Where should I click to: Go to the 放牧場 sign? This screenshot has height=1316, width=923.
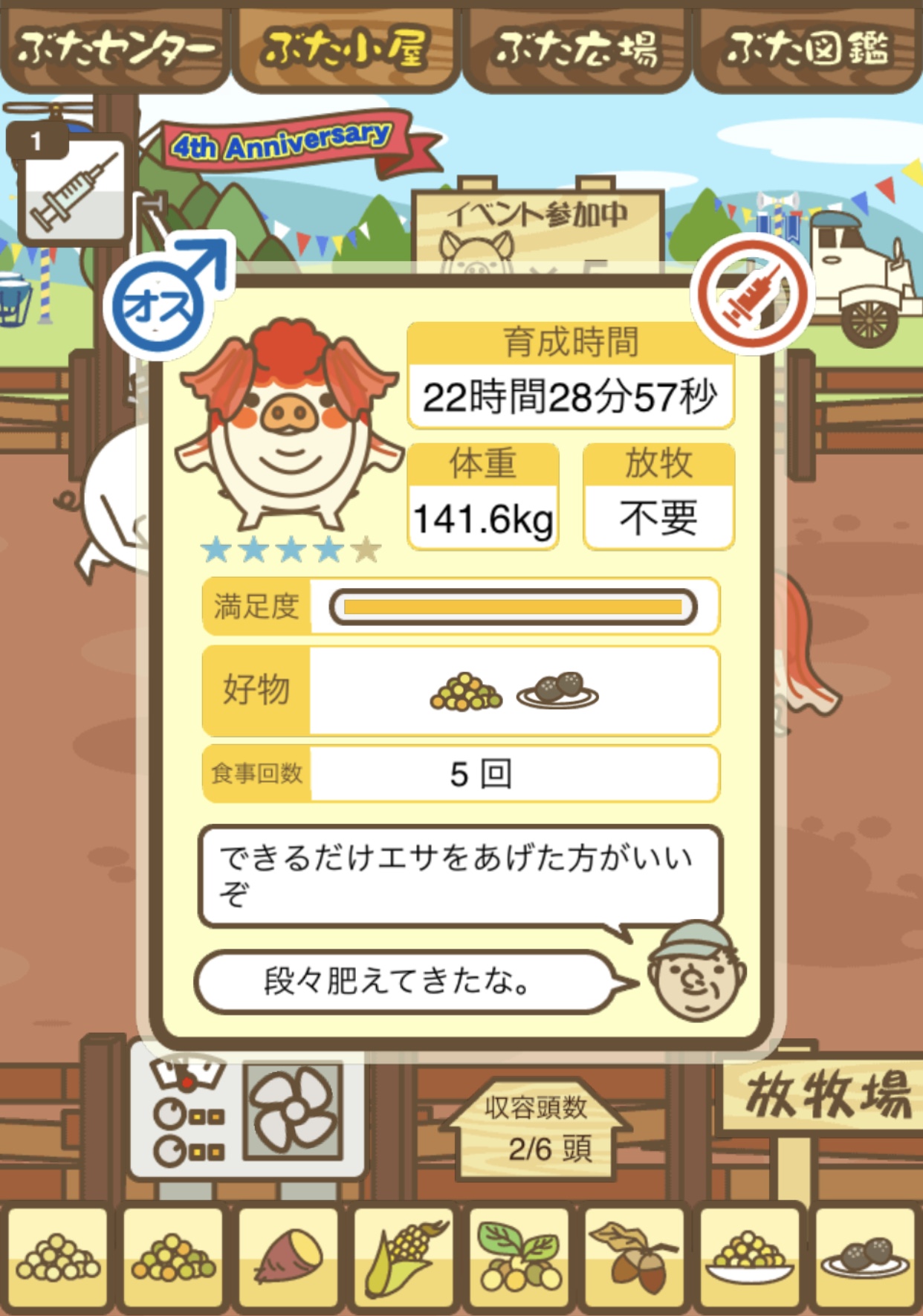click(x=825, y=1093)
